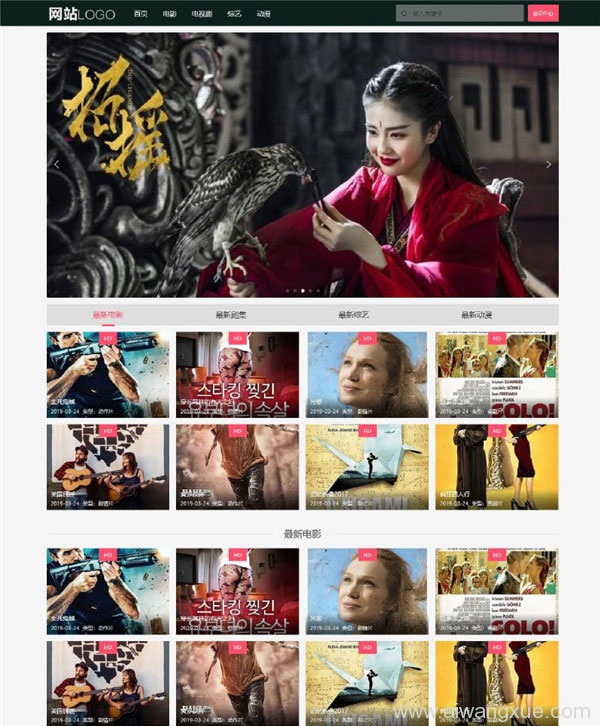This screenshot has width=600, height=726.
Task: Switch to the 最新综艺 tab
Action: (353, 315)
